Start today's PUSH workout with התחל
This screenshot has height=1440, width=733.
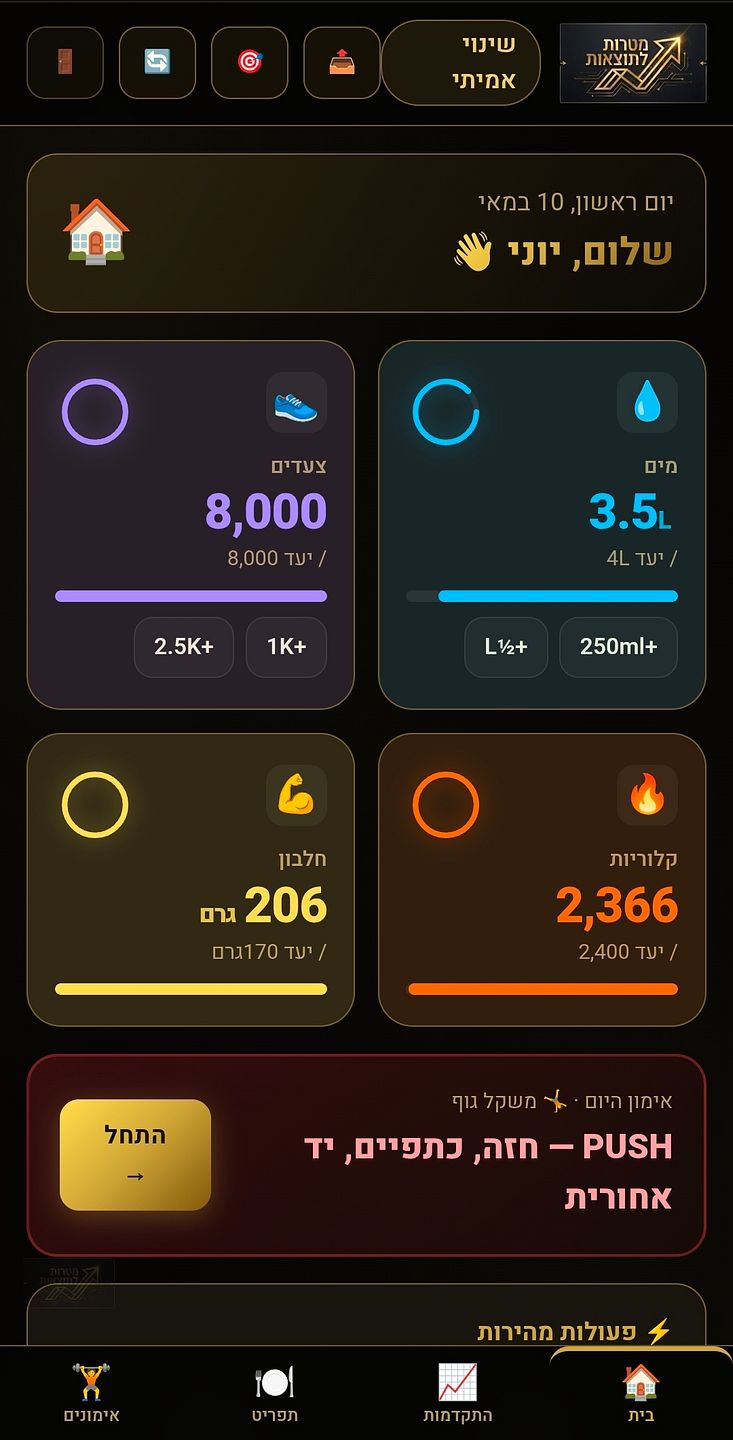coord(135,1155)
